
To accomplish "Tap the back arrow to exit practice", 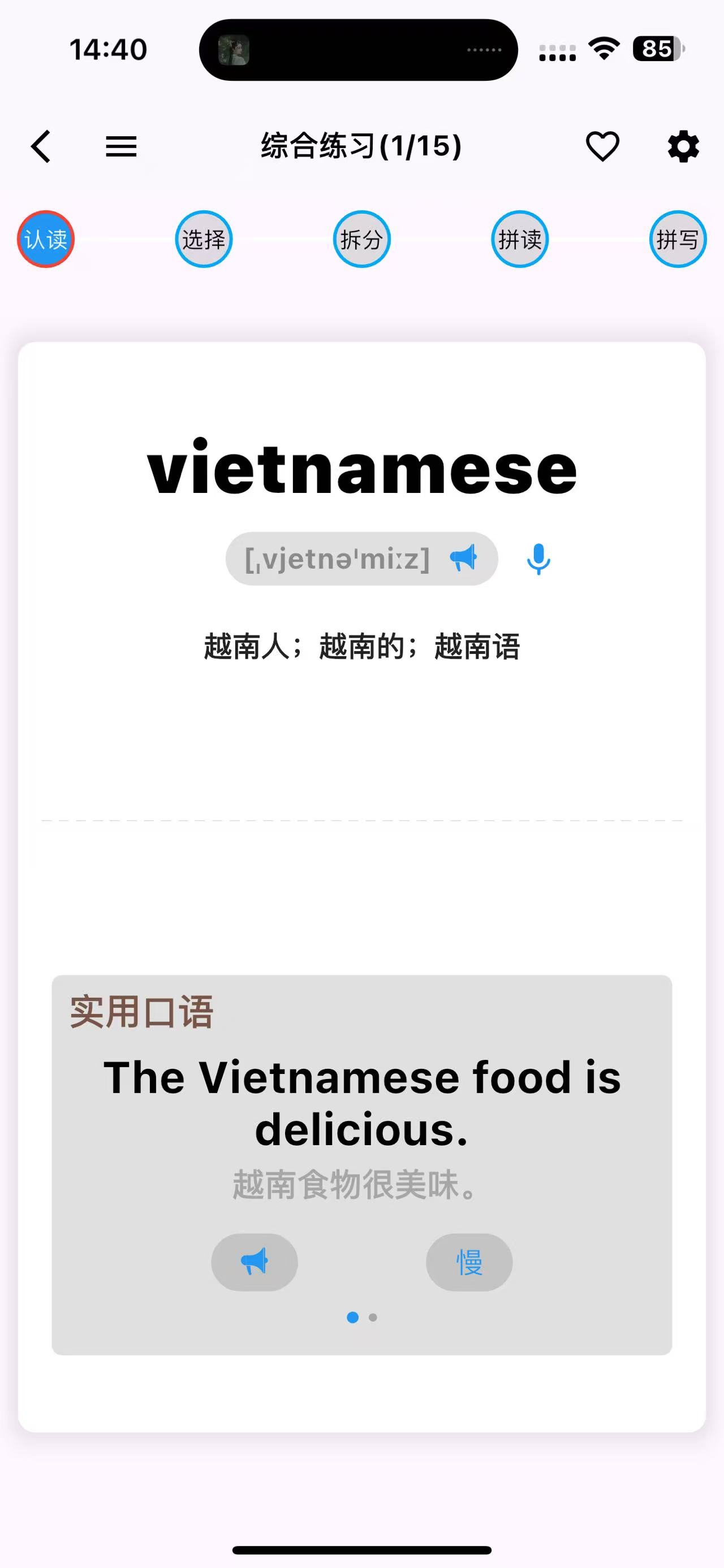I will (x=40, y=146).
